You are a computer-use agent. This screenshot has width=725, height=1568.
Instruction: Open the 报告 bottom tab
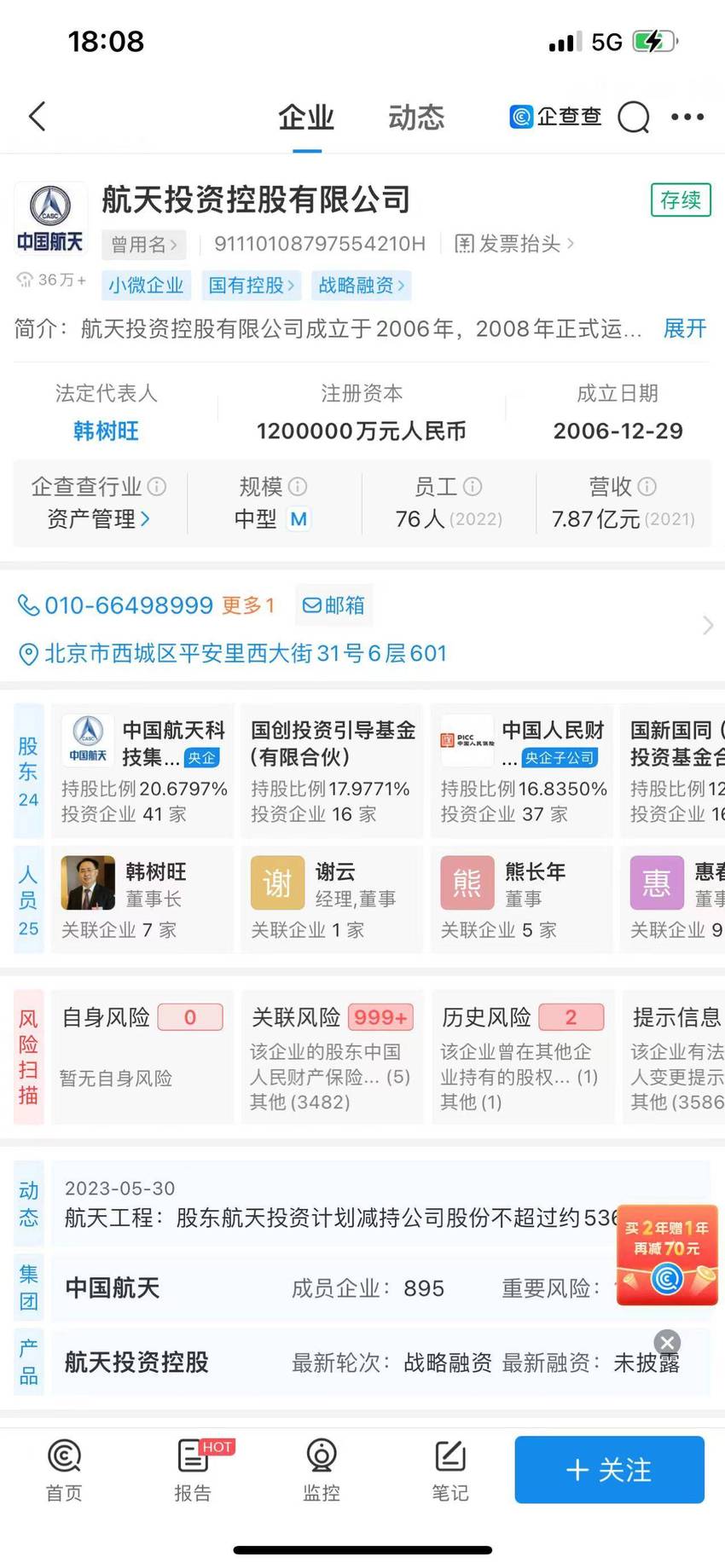(x=193, y=1469)
